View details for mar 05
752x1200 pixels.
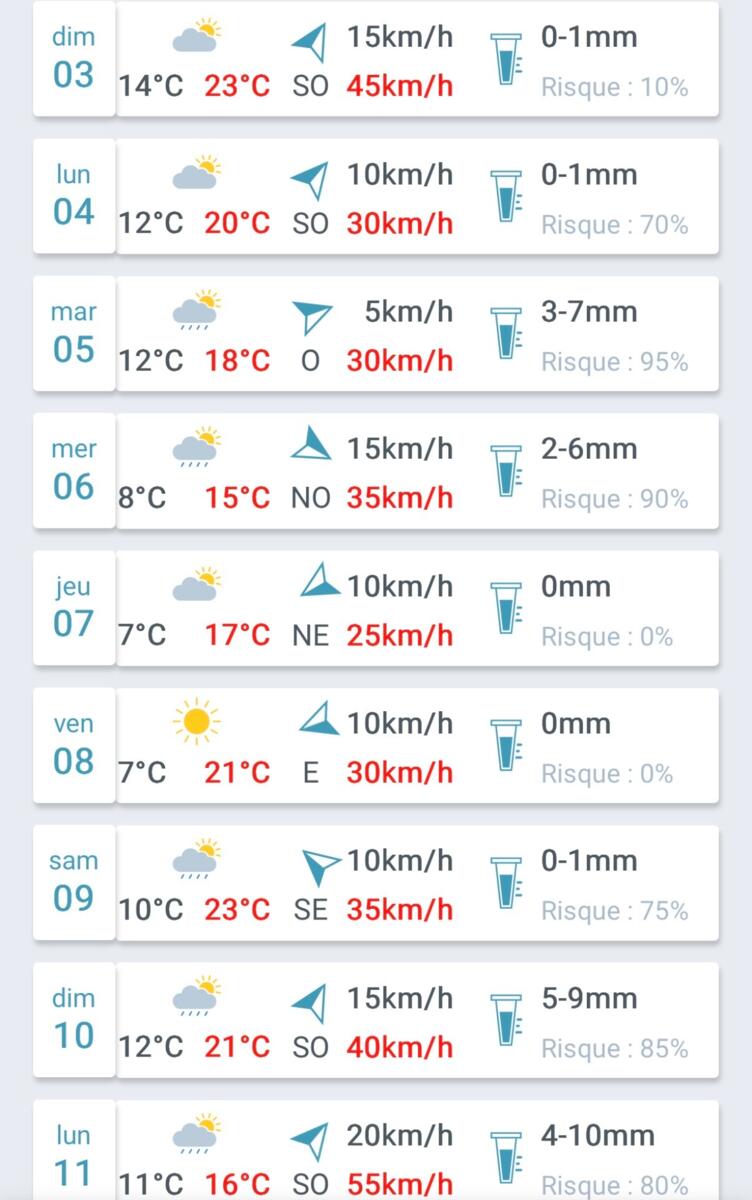coord(376,333)
